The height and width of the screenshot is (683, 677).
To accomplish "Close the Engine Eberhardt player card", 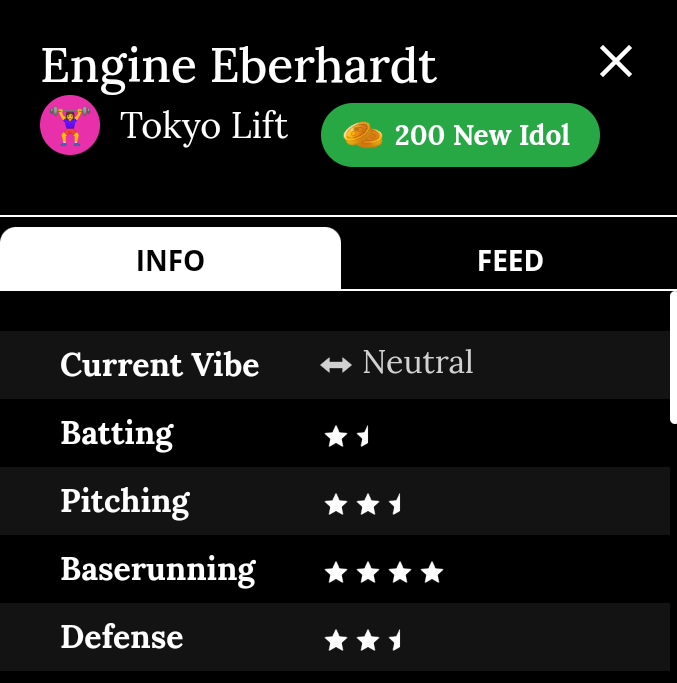I will tap(615, 62).
